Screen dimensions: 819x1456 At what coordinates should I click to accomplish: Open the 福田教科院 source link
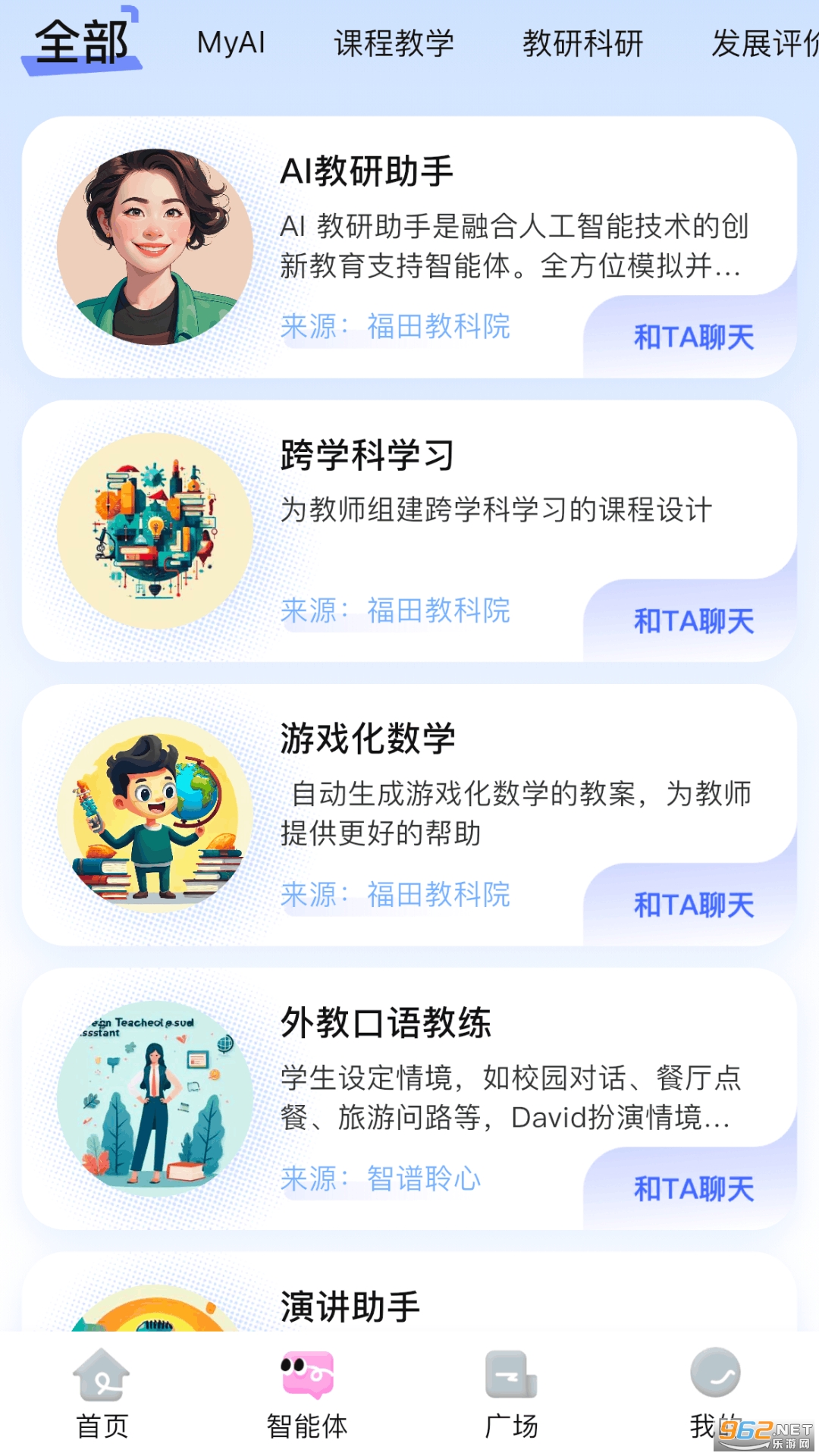pos(440,327)
